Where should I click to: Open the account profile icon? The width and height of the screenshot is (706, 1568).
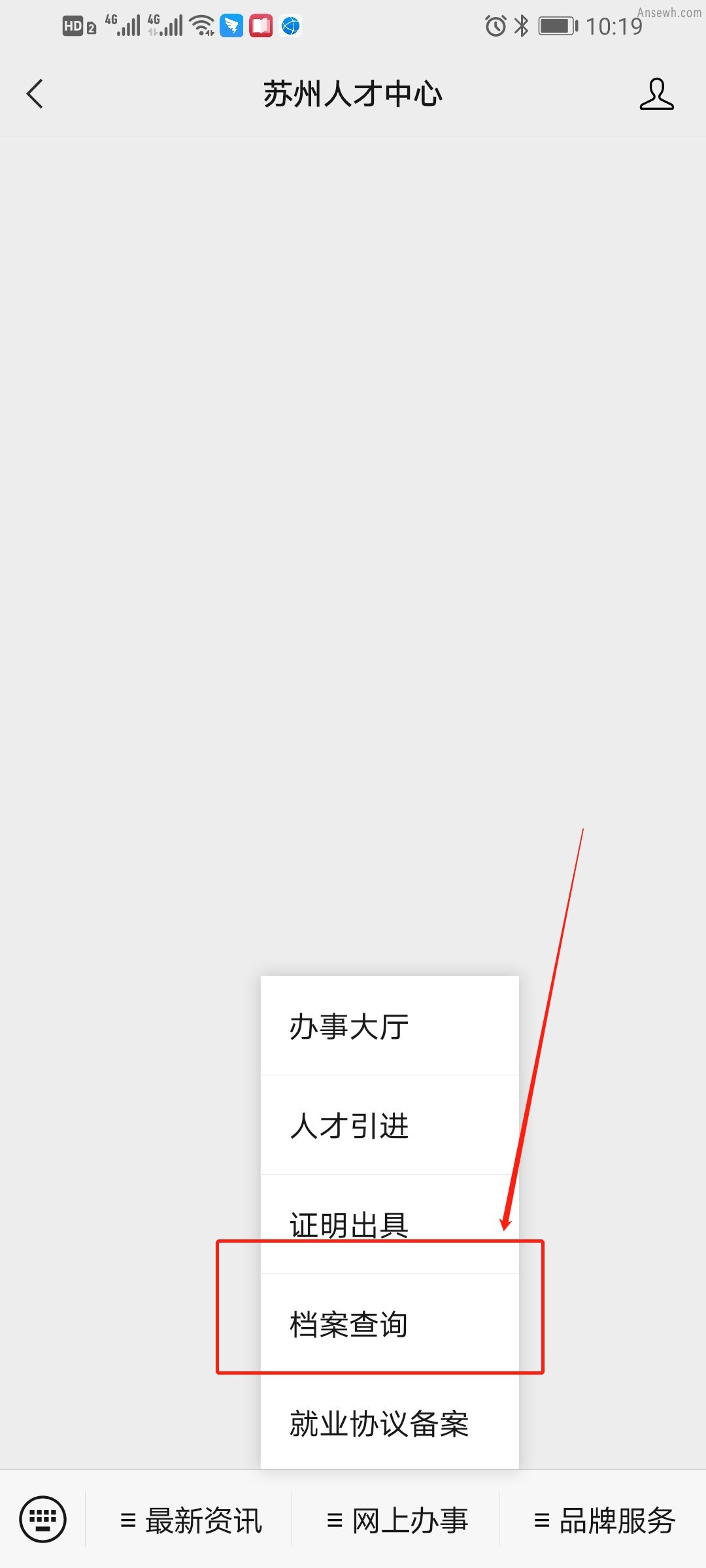[656, 94]
